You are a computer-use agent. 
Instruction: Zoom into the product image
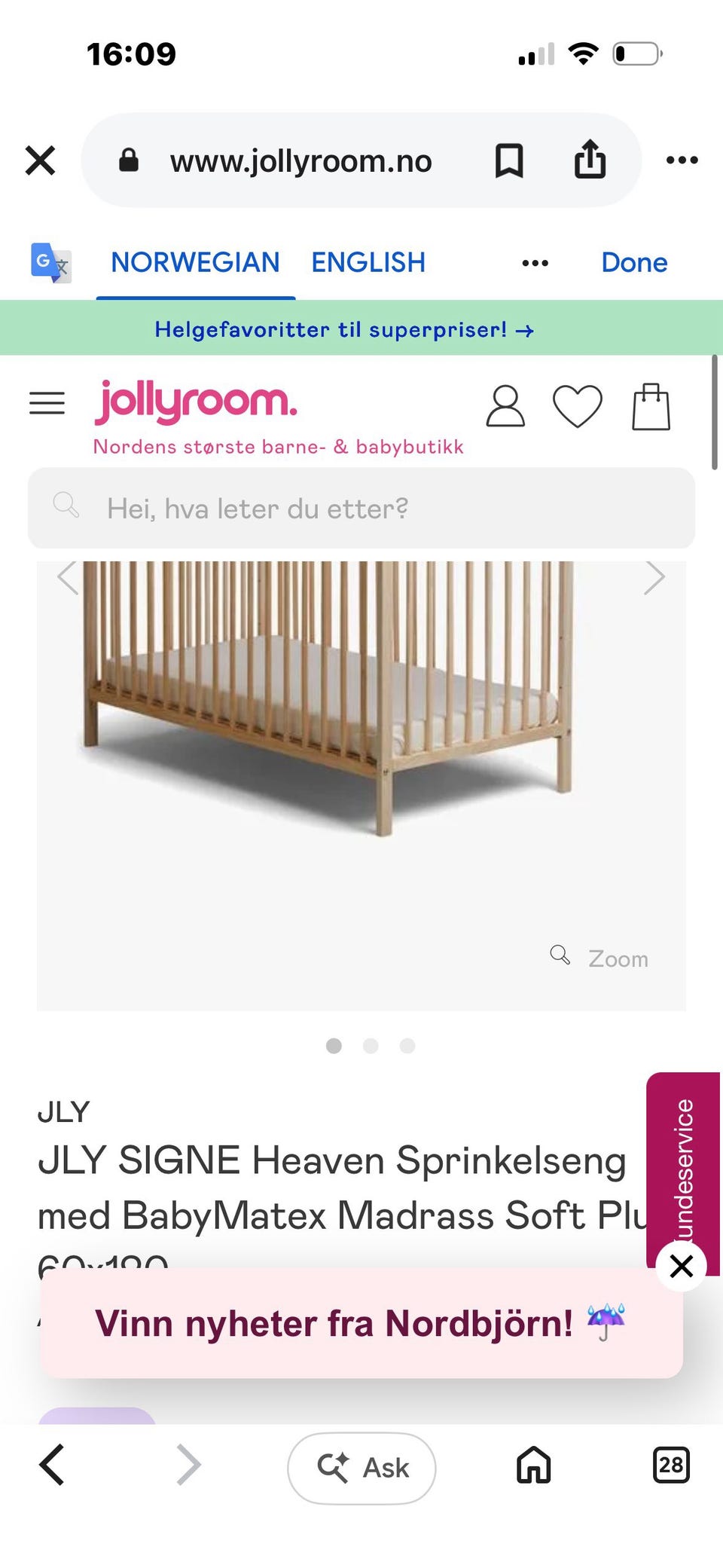tap(599, 958)
